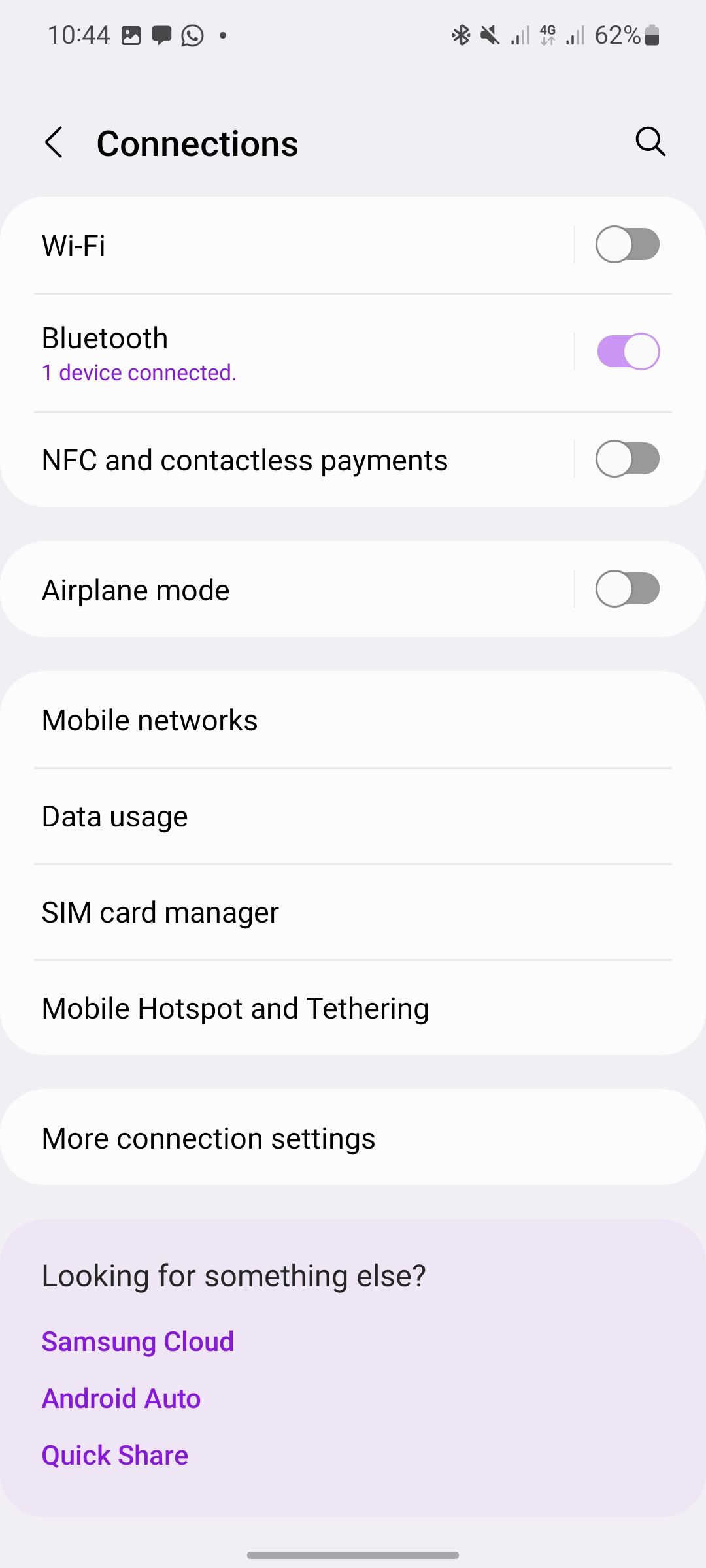Toggle Airplane mode on
This screenshot has height=1568, width=706.
pos(627,589)
